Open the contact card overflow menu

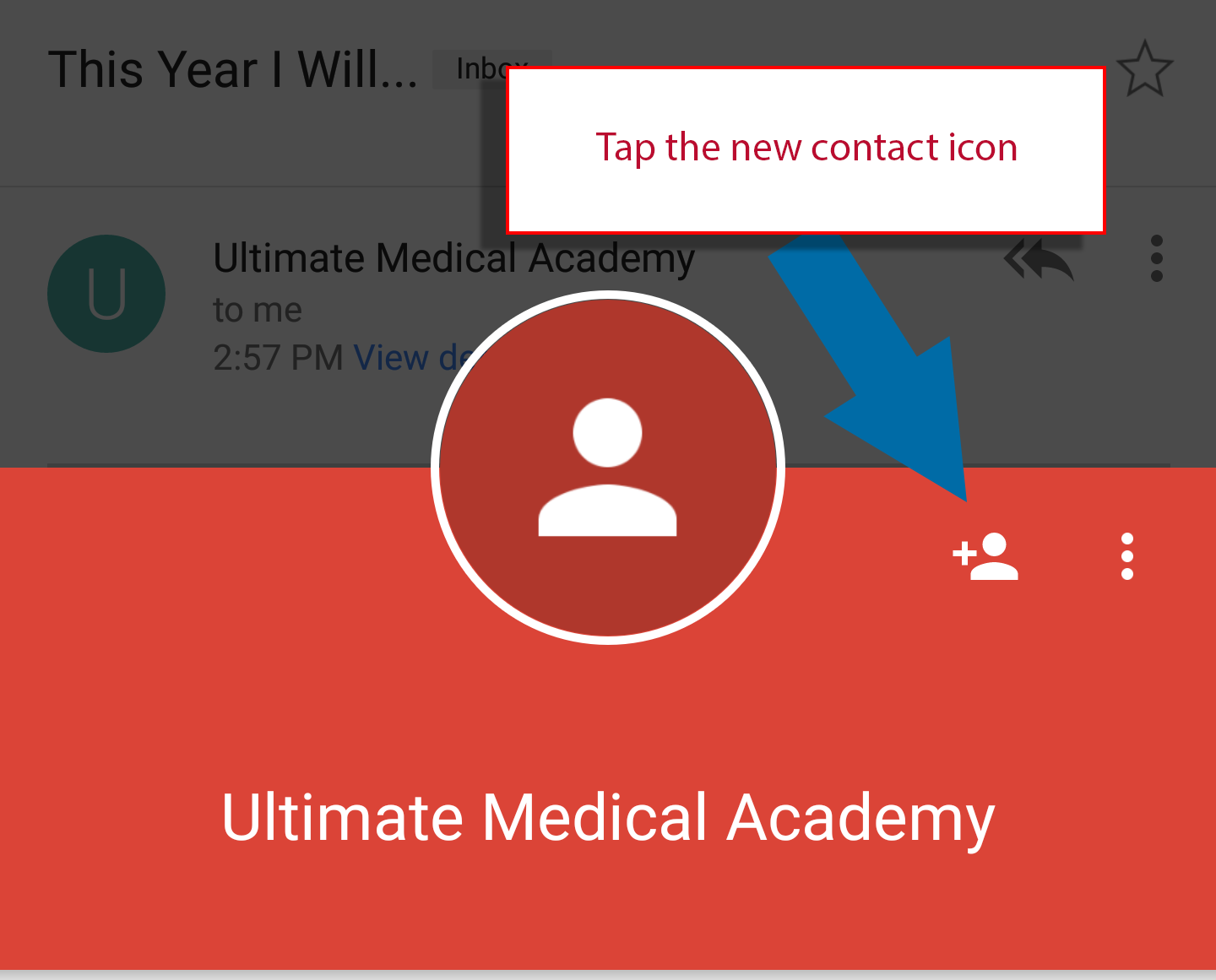pyautogui.click(x=1126, y=556)
